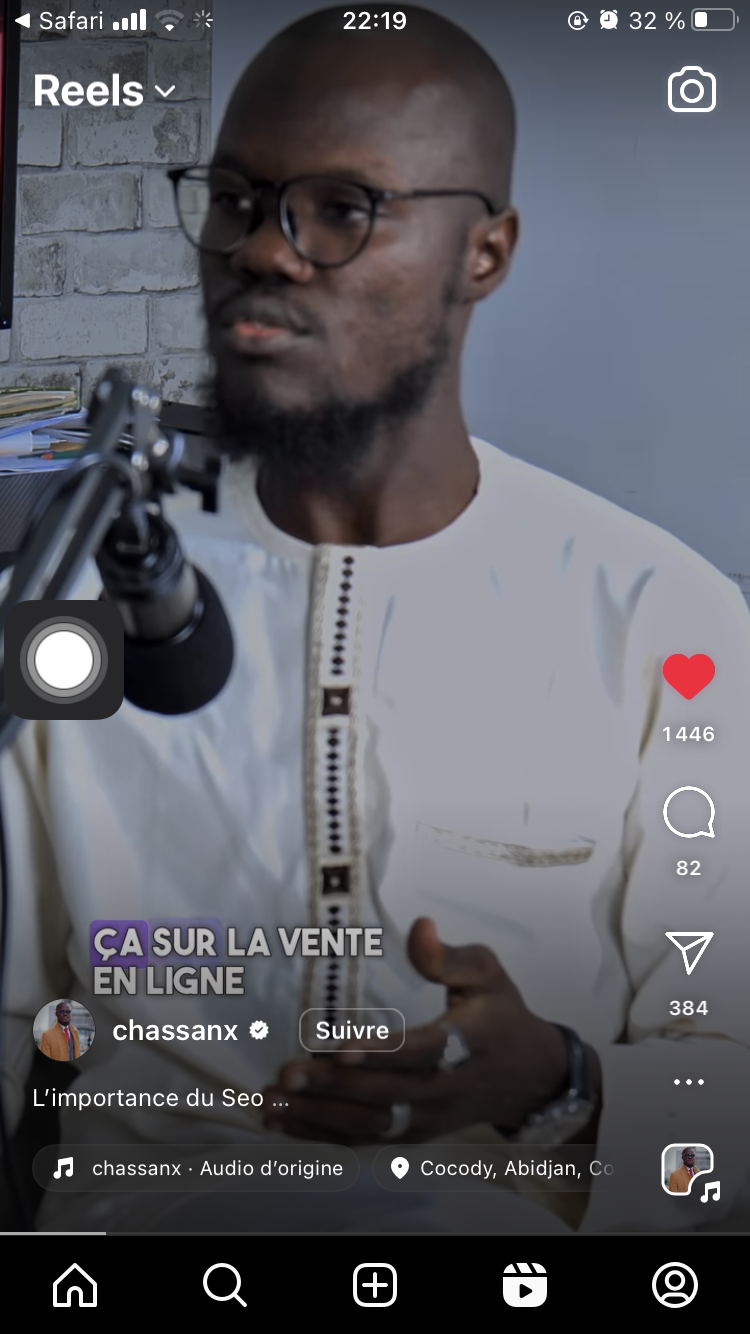Create a new post with plus icon
The height and width of the screenshot is (1334, 750).
click(375, 1285)
